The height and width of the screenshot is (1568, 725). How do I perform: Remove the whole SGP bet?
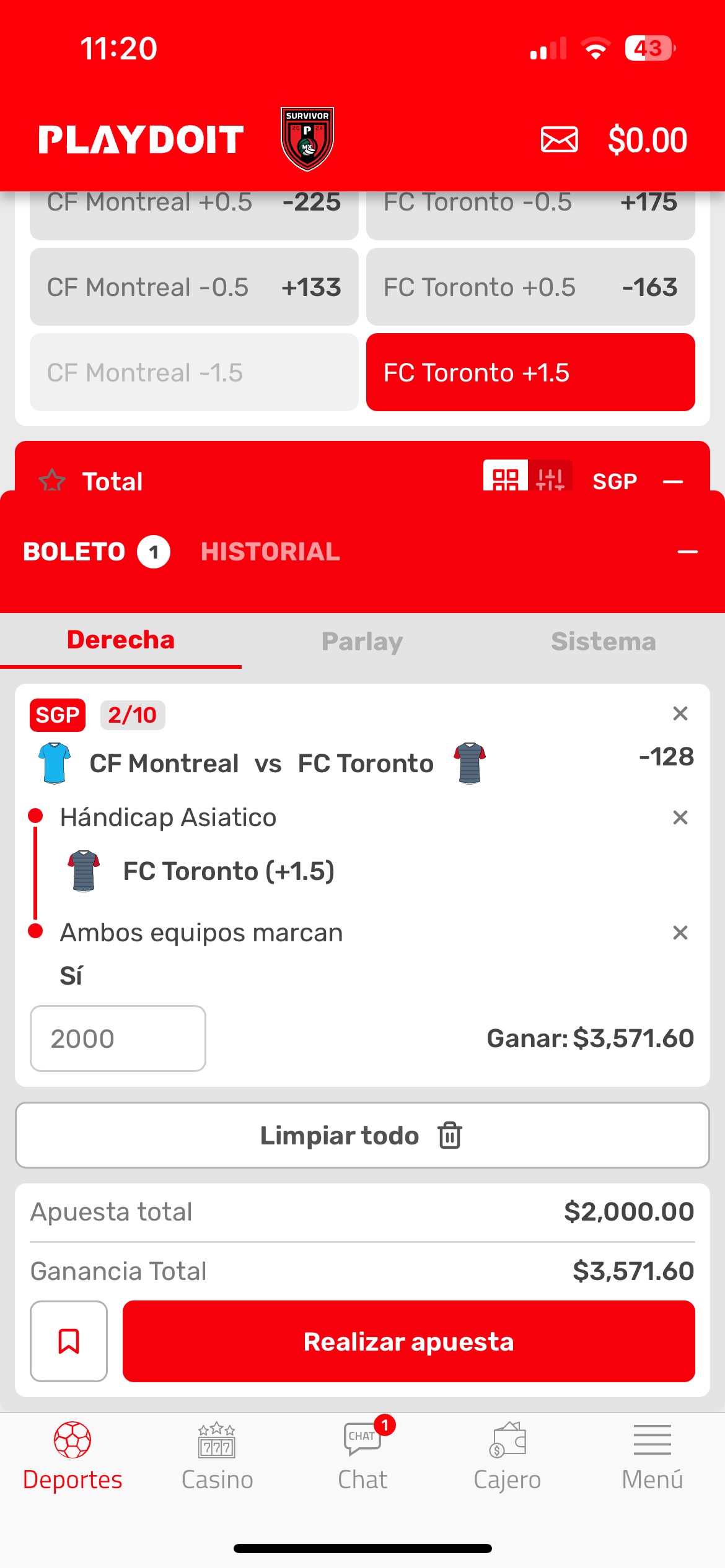pyautogui.click(x=680, y=713)
